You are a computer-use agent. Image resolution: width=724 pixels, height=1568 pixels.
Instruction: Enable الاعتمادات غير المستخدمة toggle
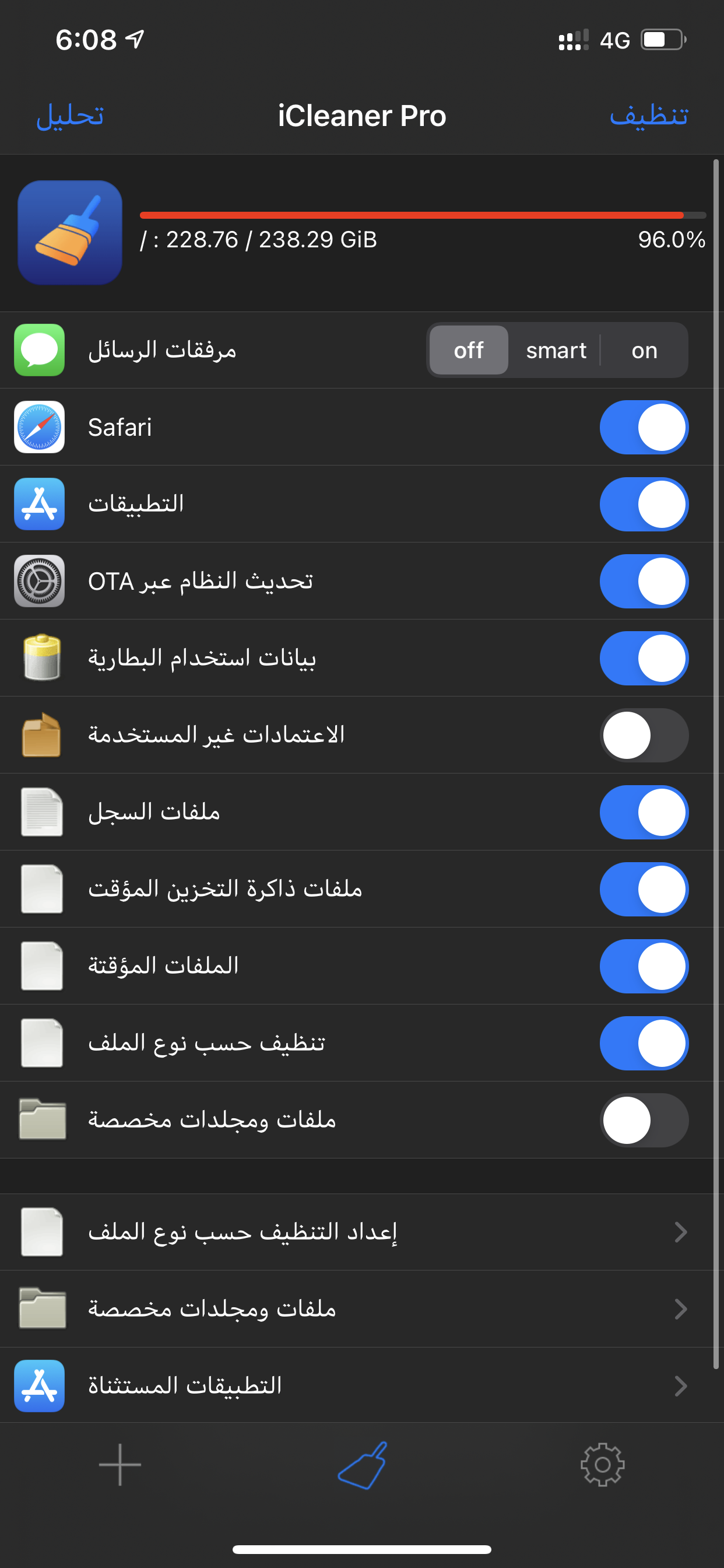[644, 736]
